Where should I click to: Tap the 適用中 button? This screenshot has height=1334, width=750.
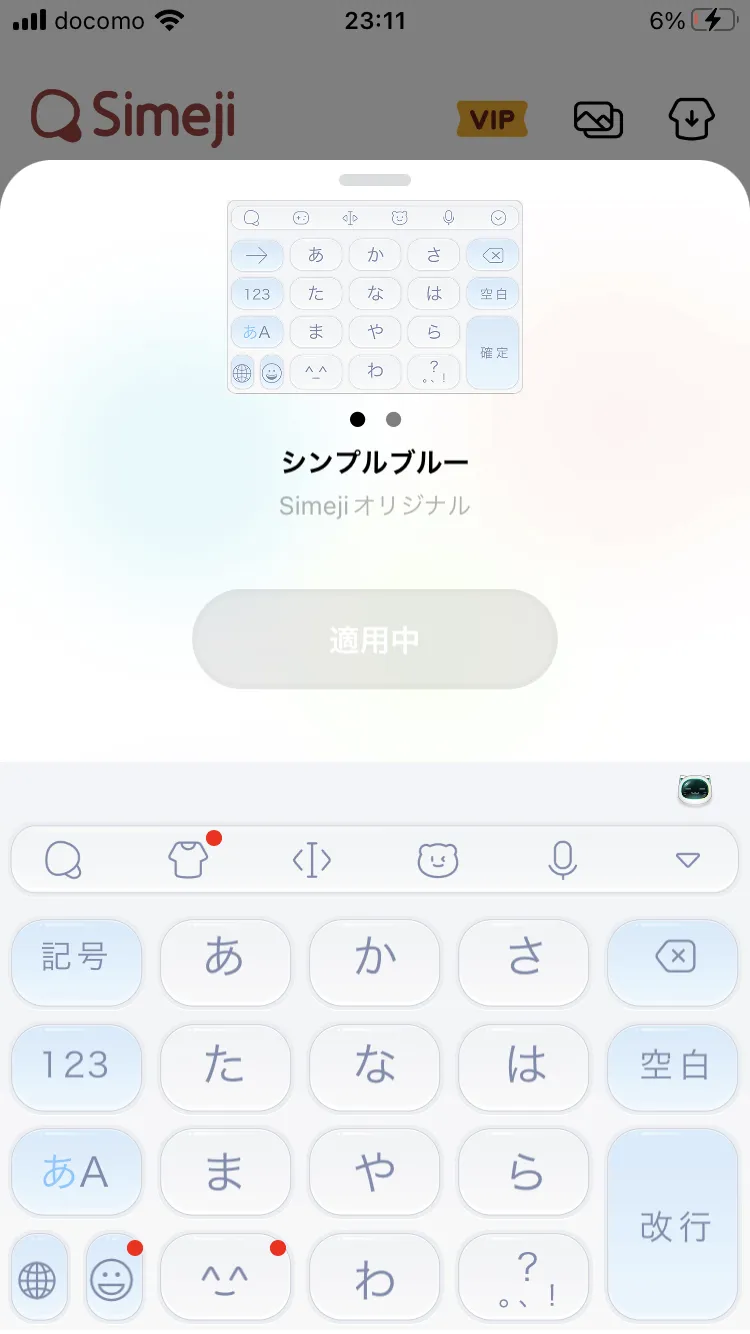pyautogui.click(x=374, y=639)
